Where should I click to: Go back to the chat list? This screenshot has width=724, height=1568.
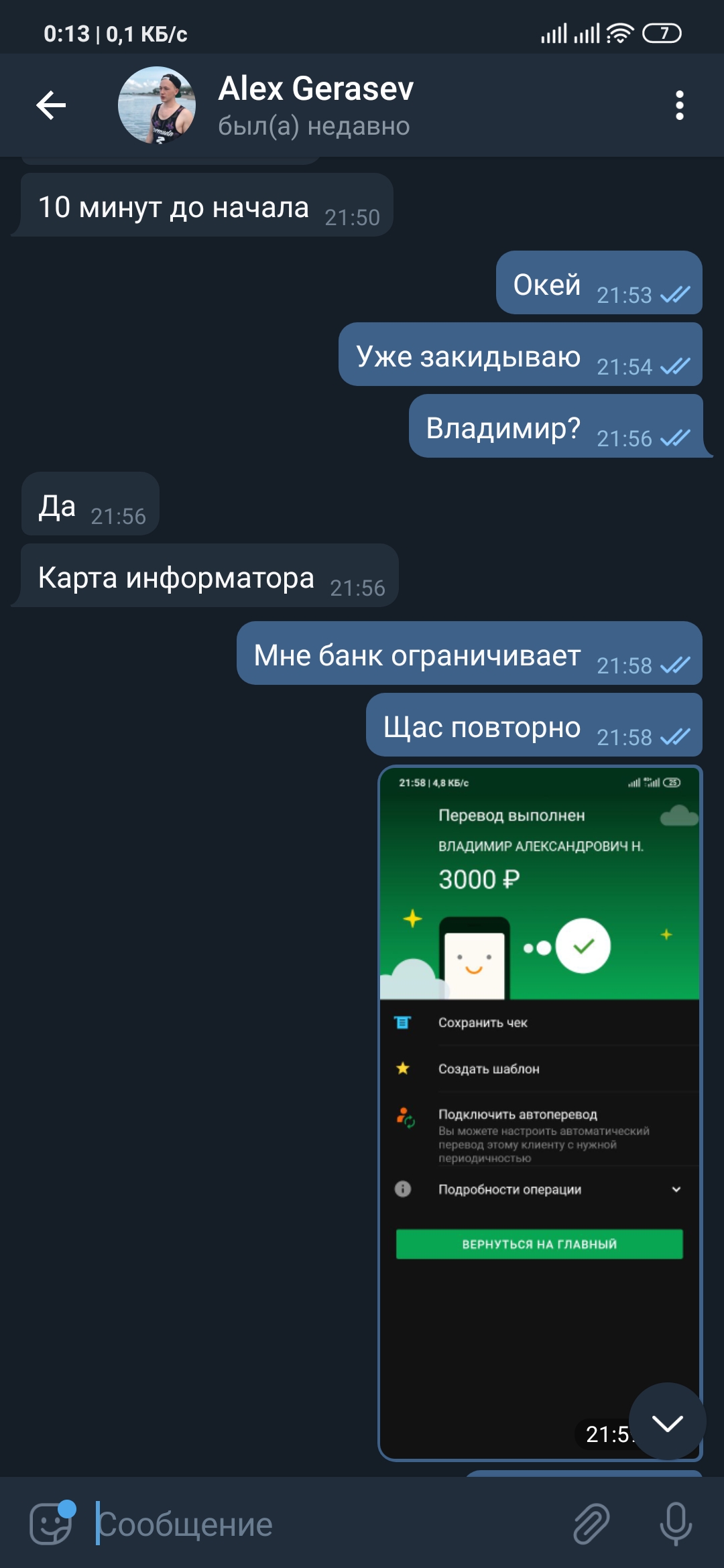click(51, 105)
